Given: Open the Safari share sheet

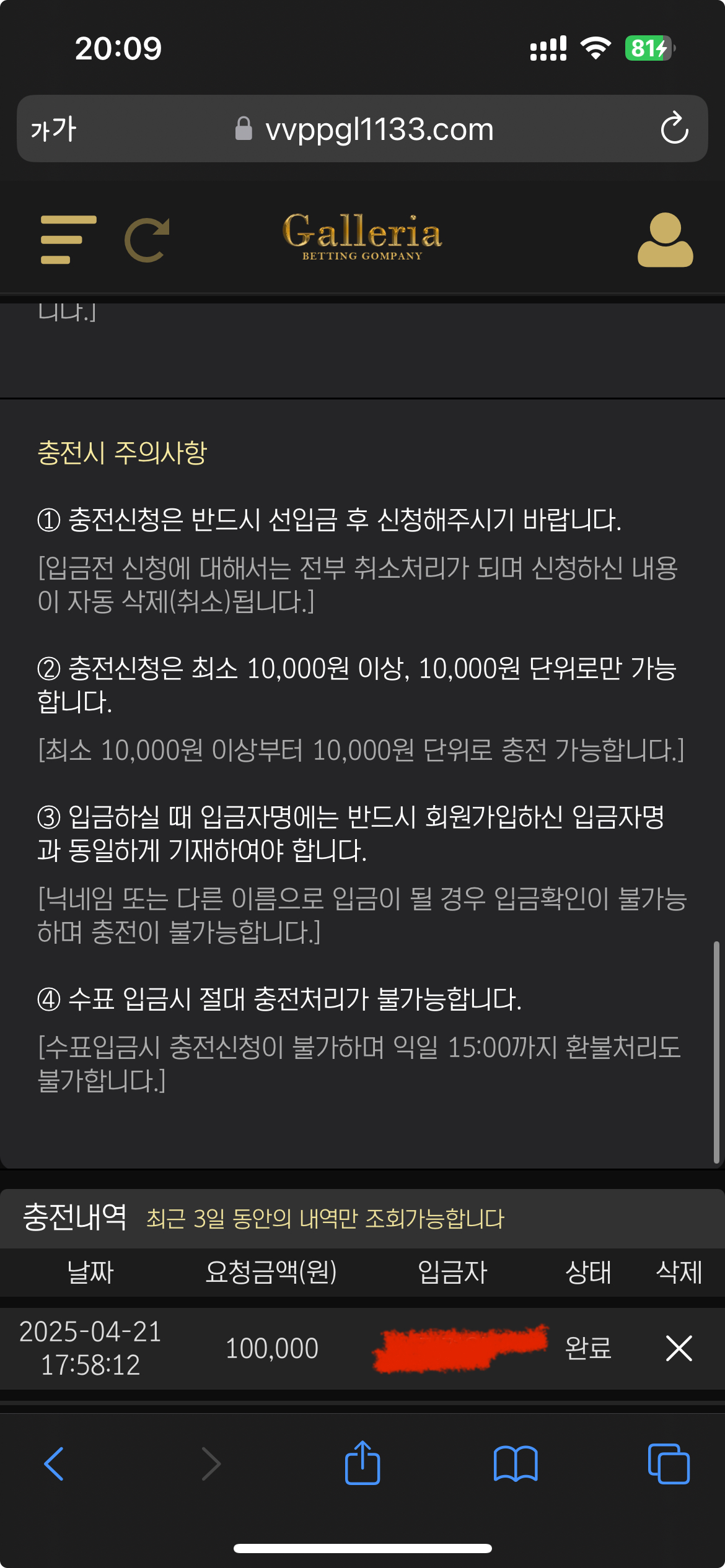Looking at the screenshot, I should [362, 1463].
